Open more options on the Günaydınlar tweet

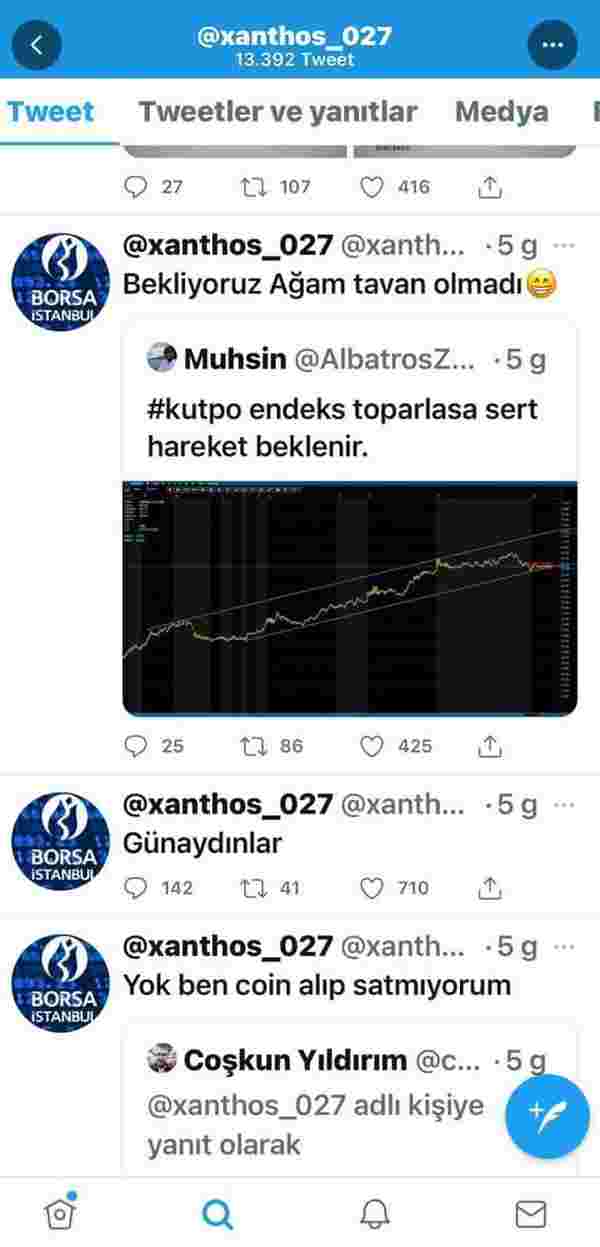pos(565,806)
